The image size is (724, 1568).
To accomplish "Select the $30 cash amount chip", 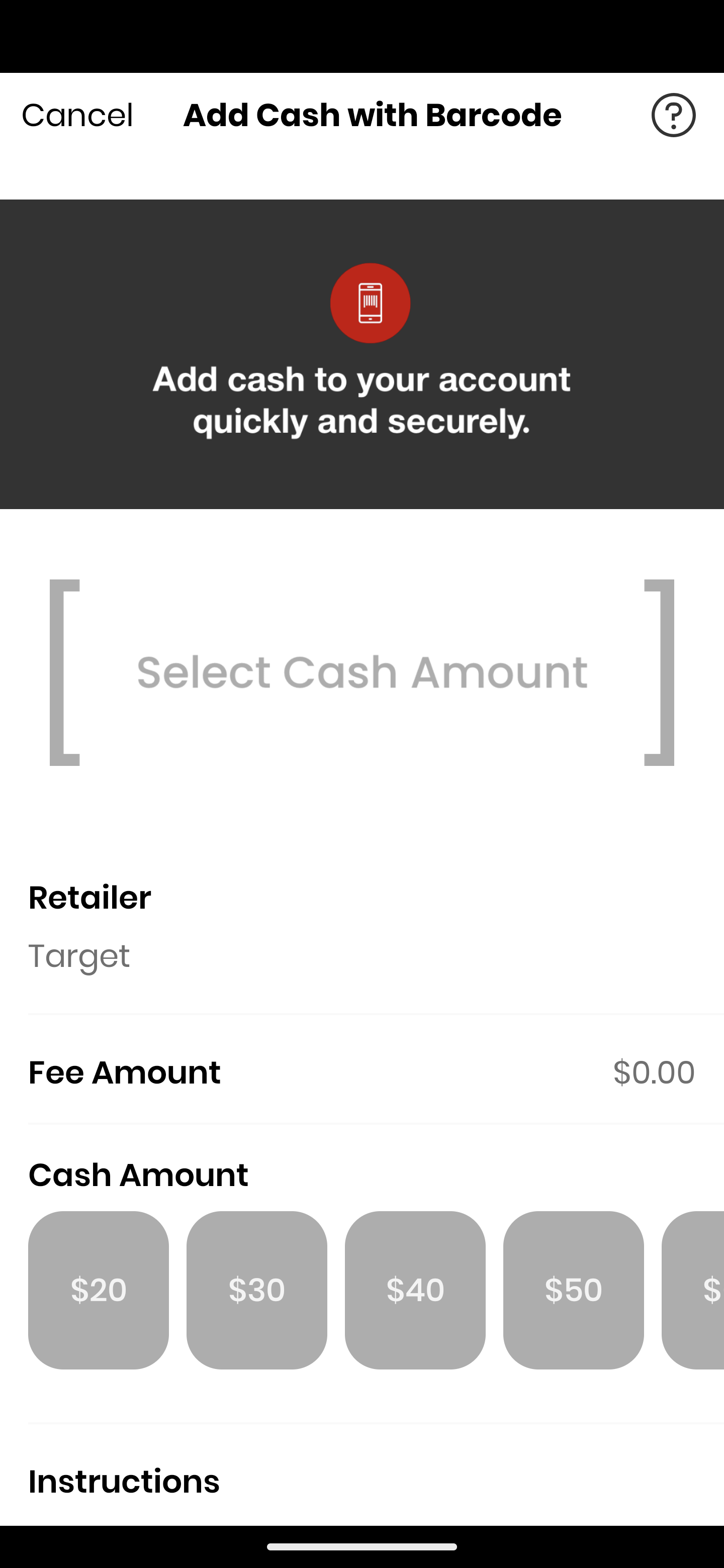I will [256, 1290].
